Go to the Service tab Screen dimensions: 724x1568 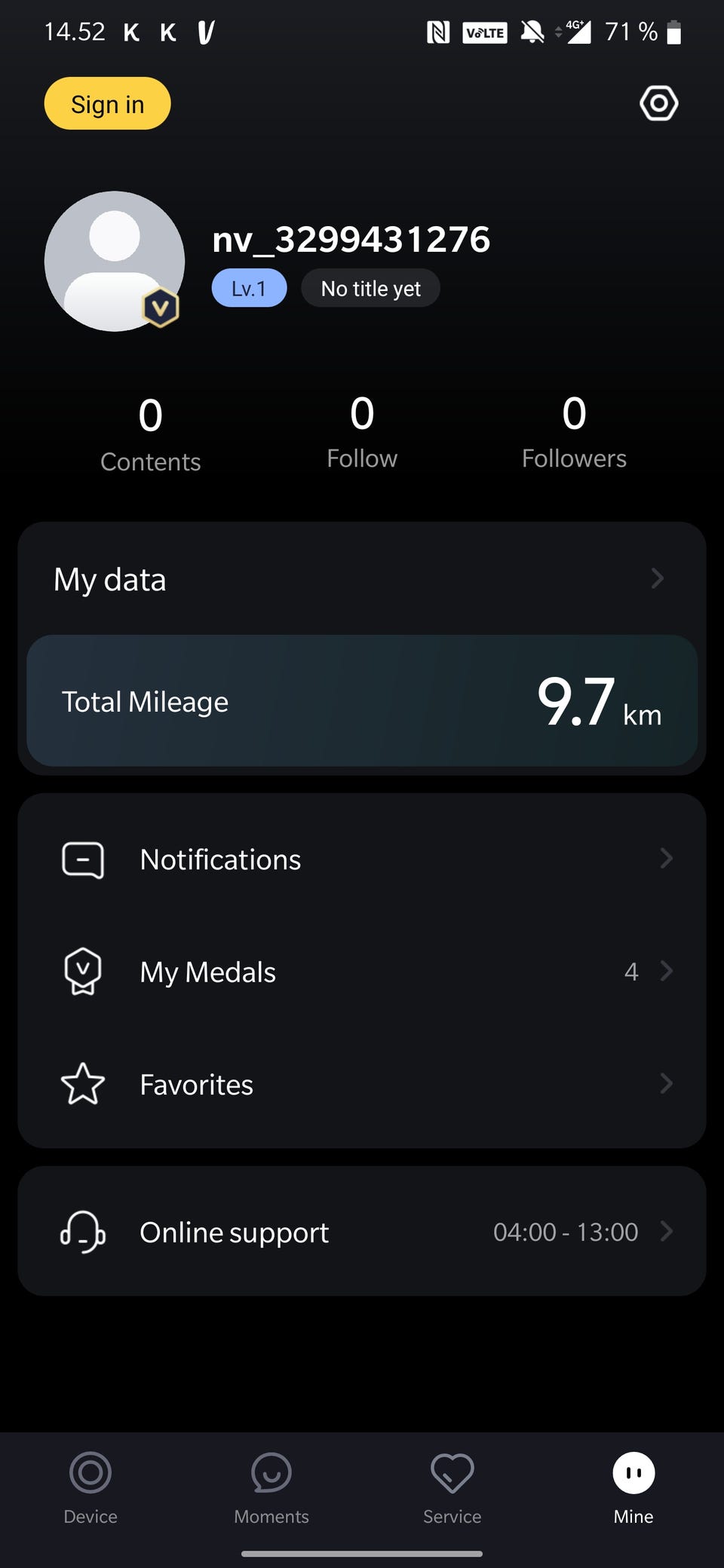pos(452,1485)
